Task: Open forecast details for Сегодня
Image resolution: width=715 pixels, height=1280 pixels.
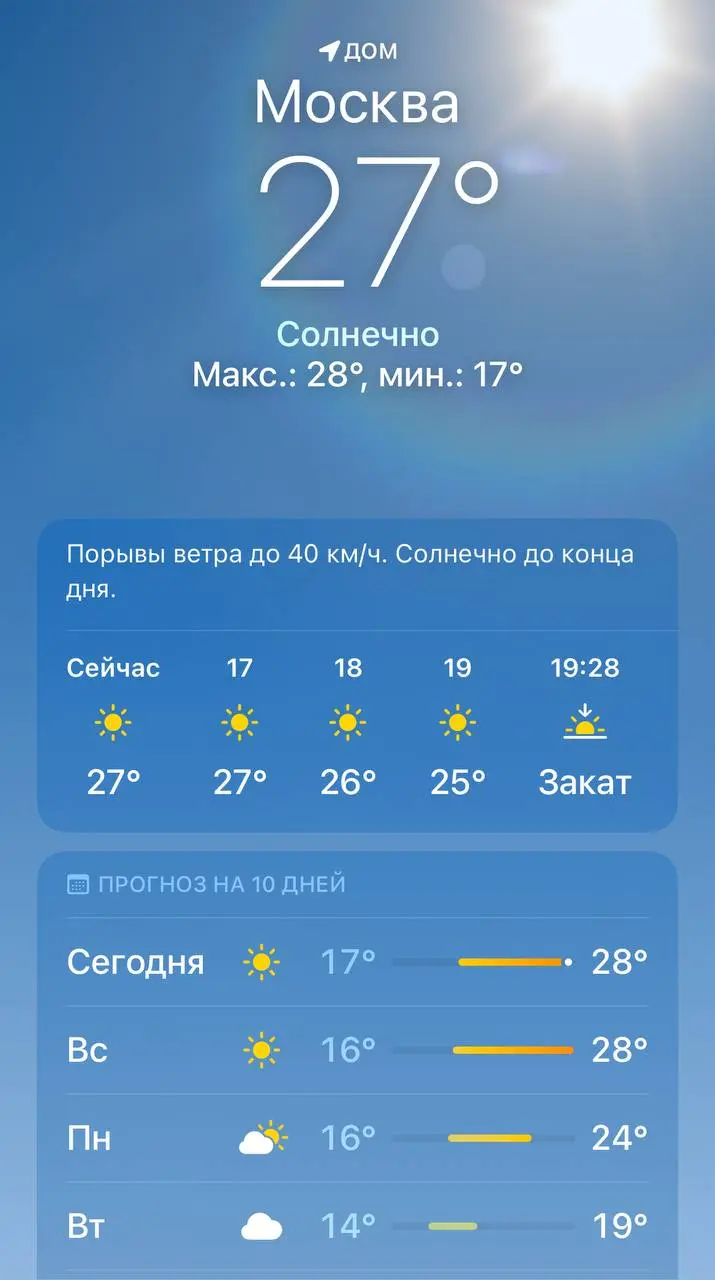Action: 357,962
